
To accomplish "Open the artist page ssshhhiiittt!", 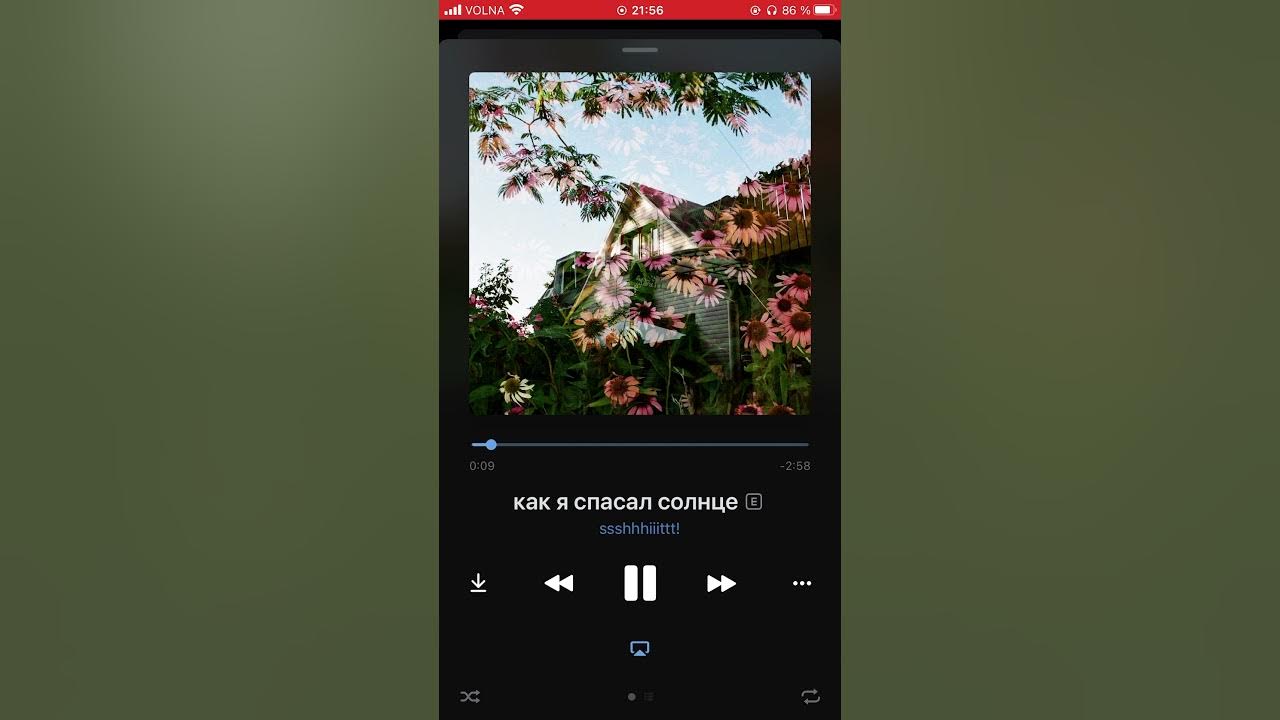I will click(639, 528).
